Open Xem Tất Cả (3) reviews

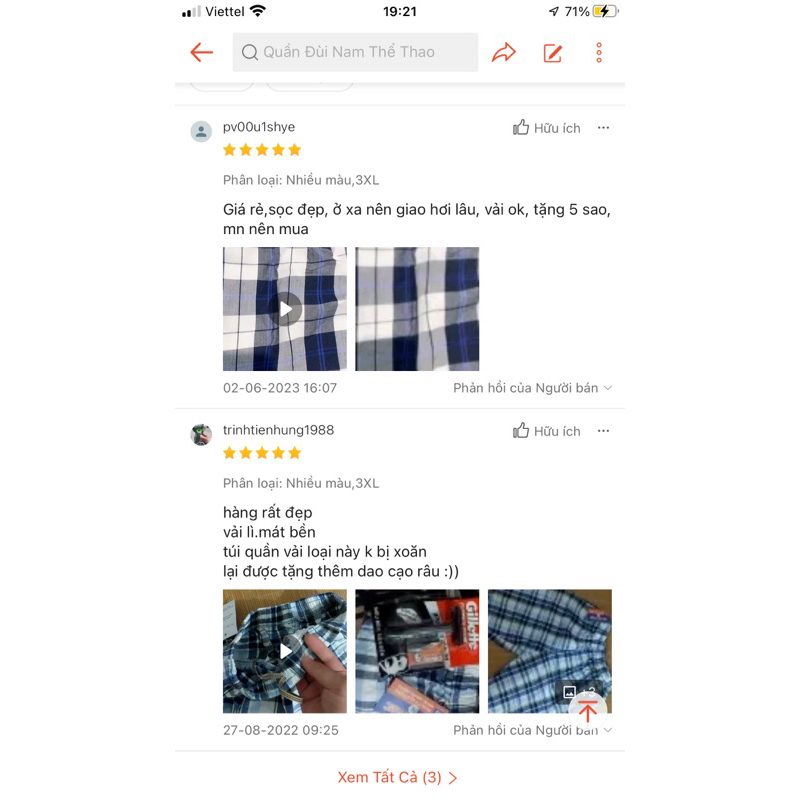click(398, 777)
